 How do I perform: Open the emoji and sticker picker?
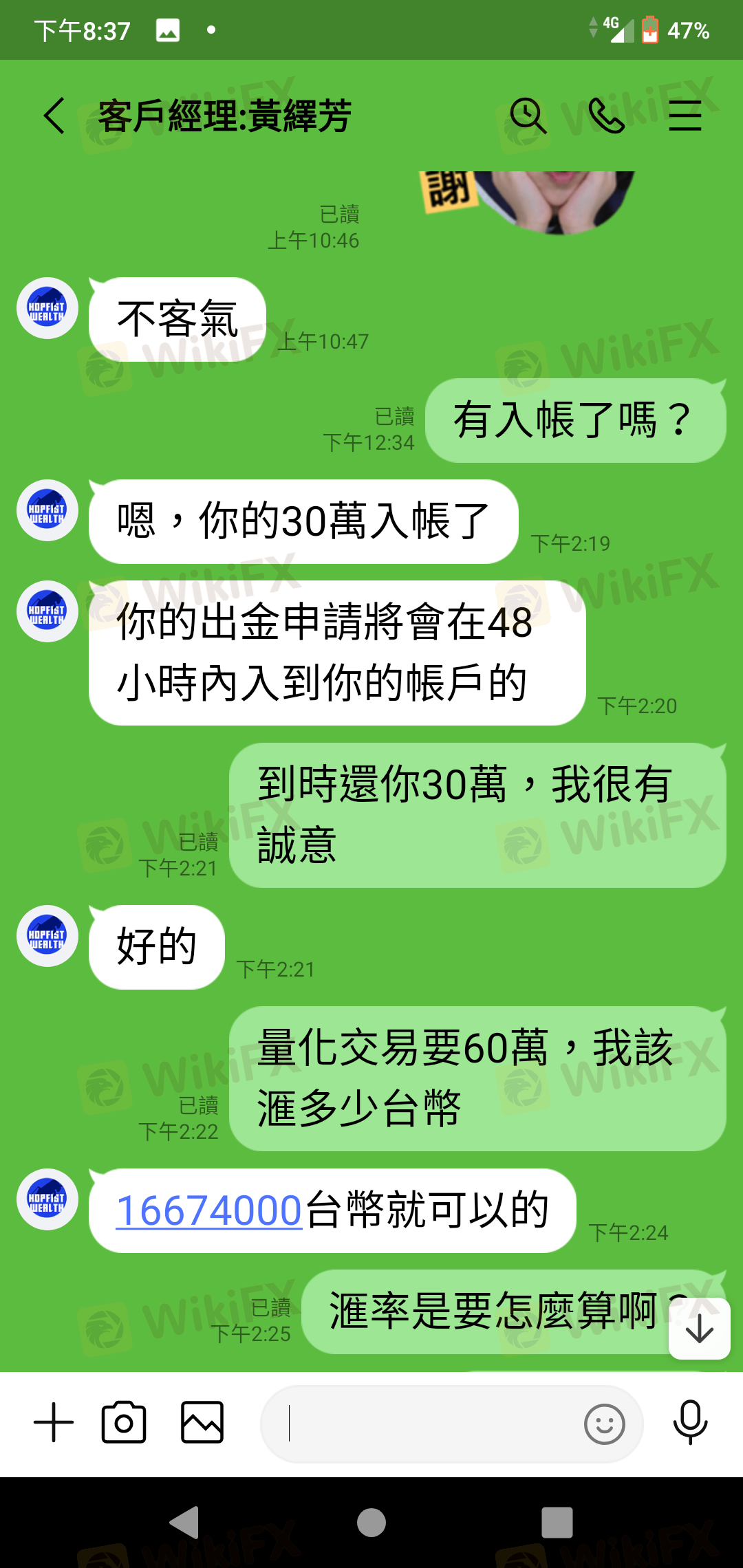604,1424
